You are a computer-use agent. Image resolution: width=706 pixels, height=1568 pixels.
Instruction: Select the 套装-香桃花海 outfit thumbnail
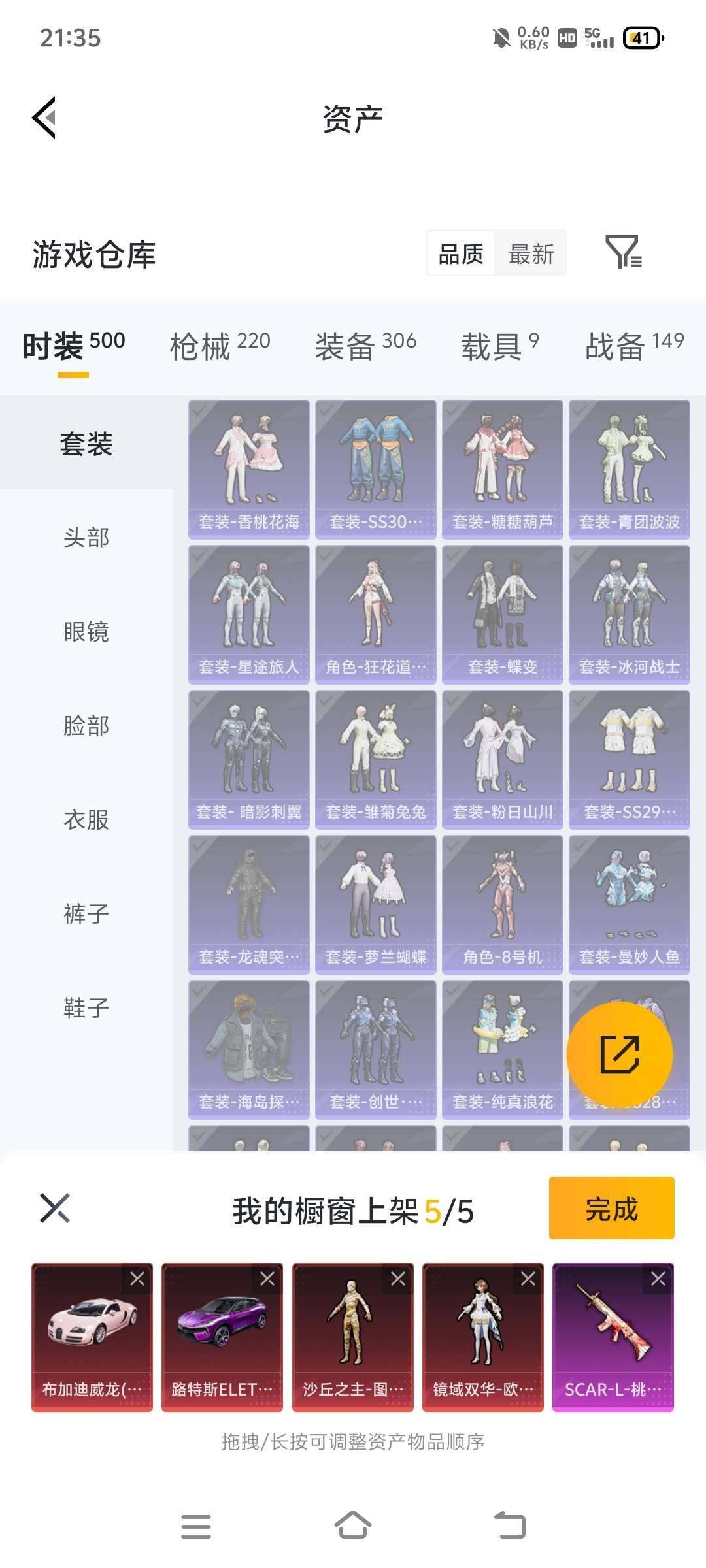tap(248, 469)
